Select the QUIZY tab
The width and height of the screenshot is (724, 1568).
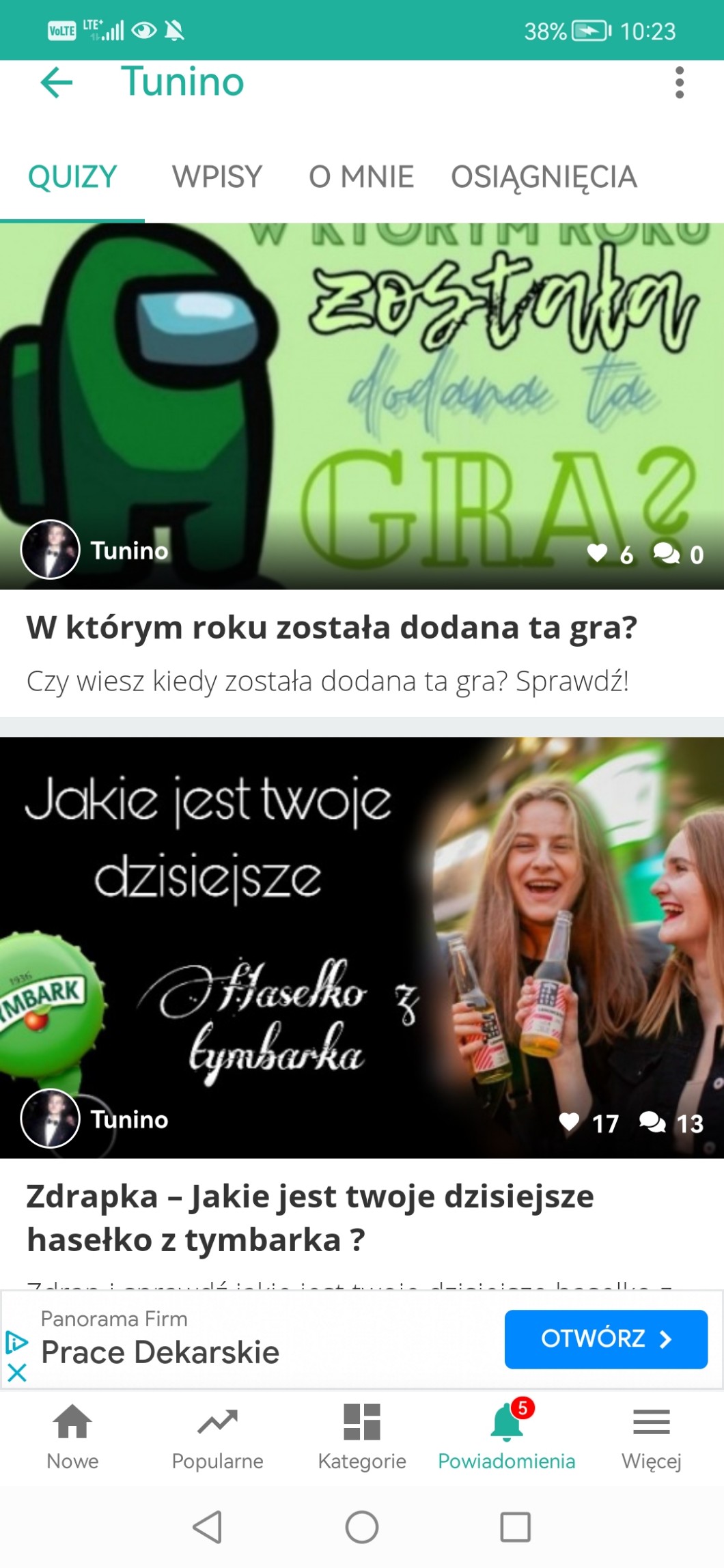pyautogui.click(x=72, y=177)
